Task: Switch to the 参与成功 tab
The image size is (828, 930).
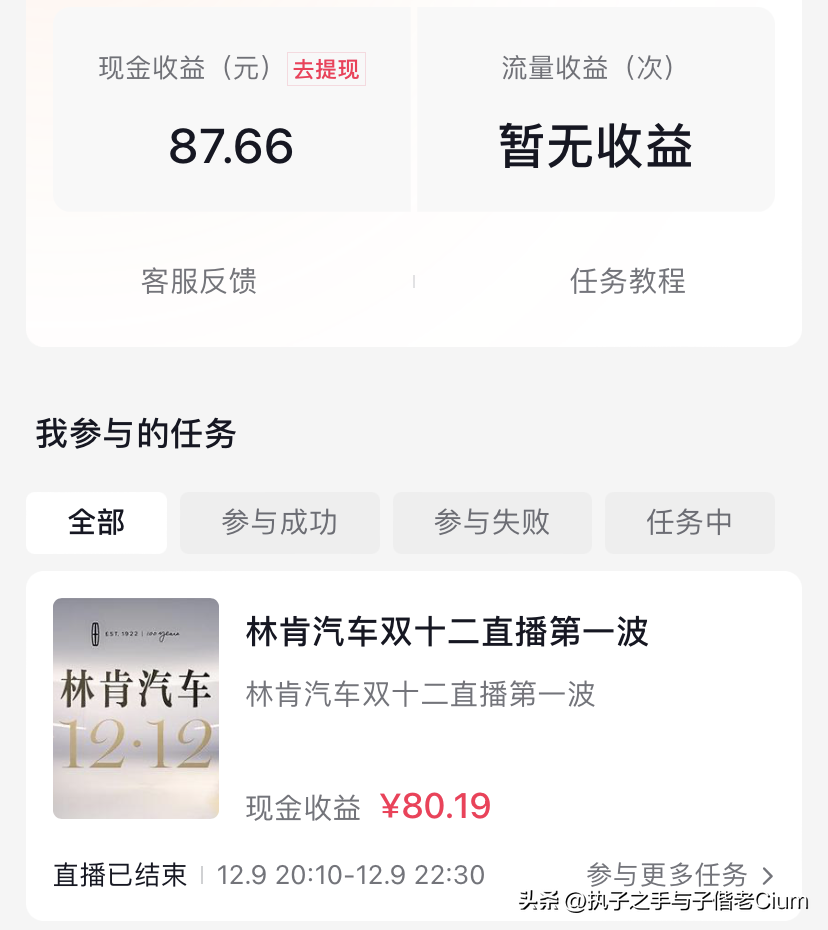Action: pos(279,522)
